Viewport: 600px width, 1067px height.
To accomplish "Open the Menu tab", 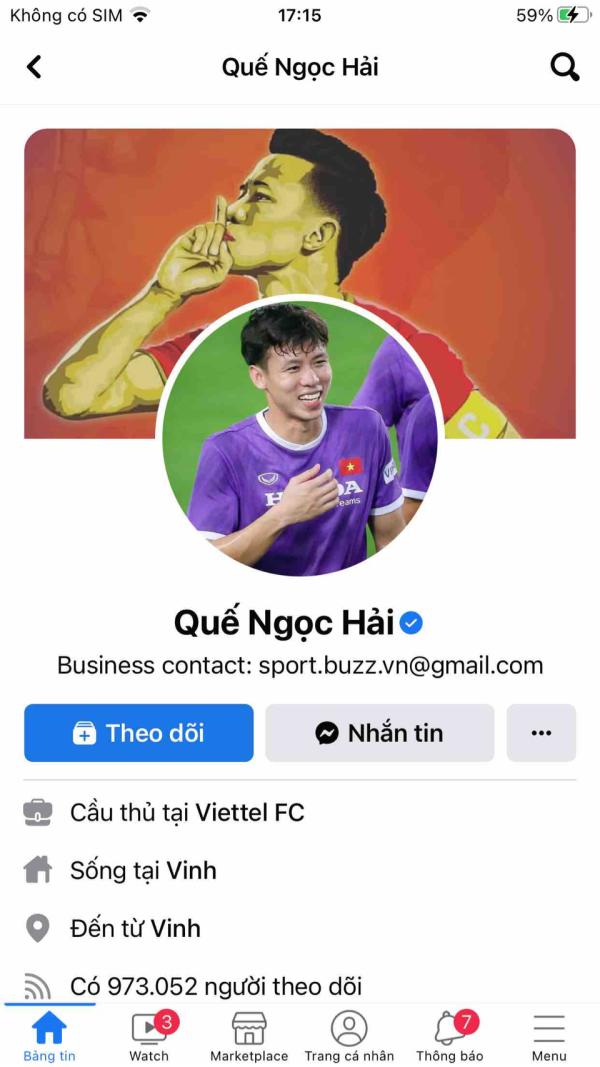I will [549, 1037].
